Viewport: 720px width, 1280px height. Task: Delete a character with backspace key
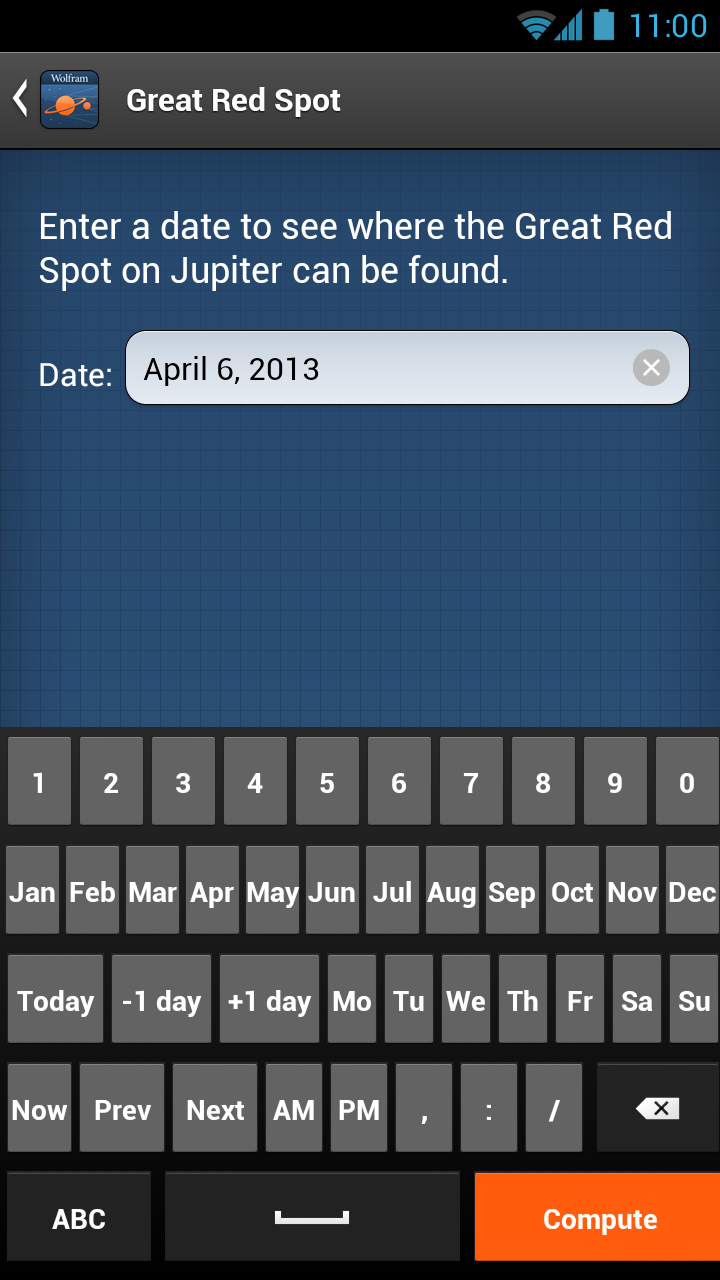(657, 1108)
